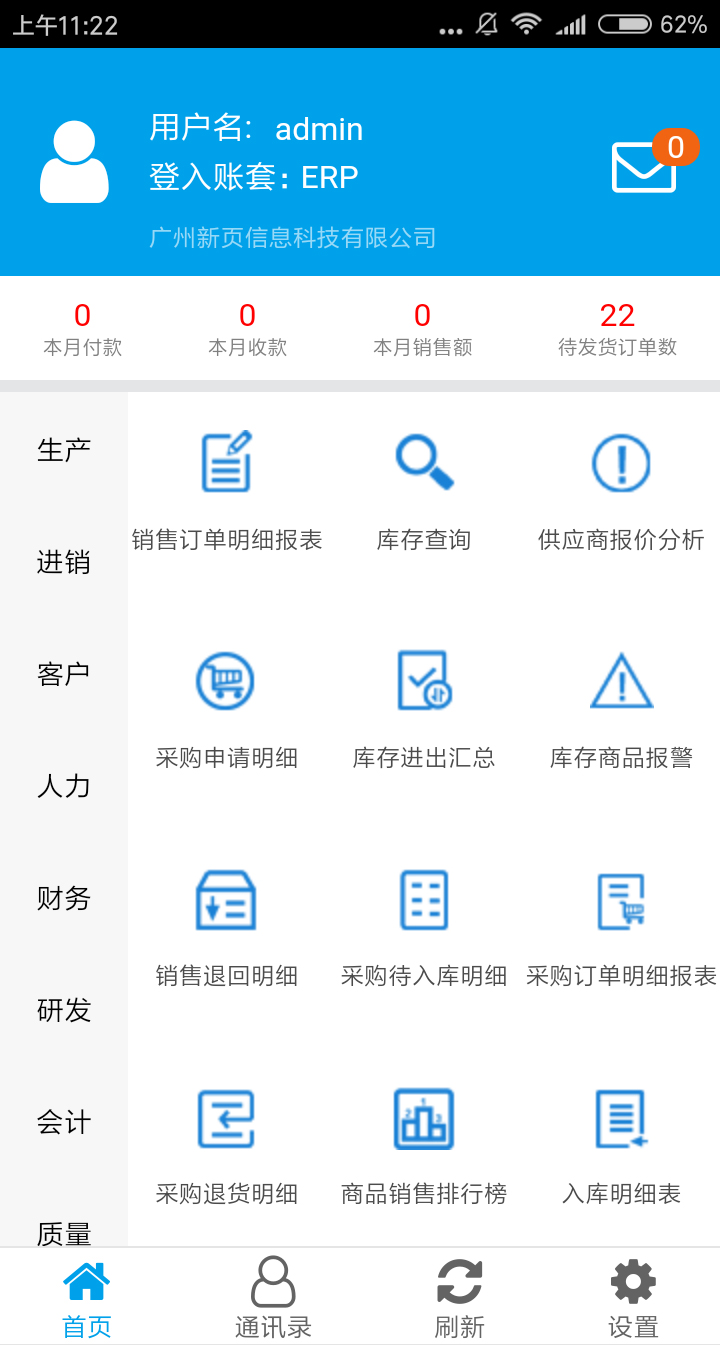
Task: Open the 会计 category
Action: 64,1122
